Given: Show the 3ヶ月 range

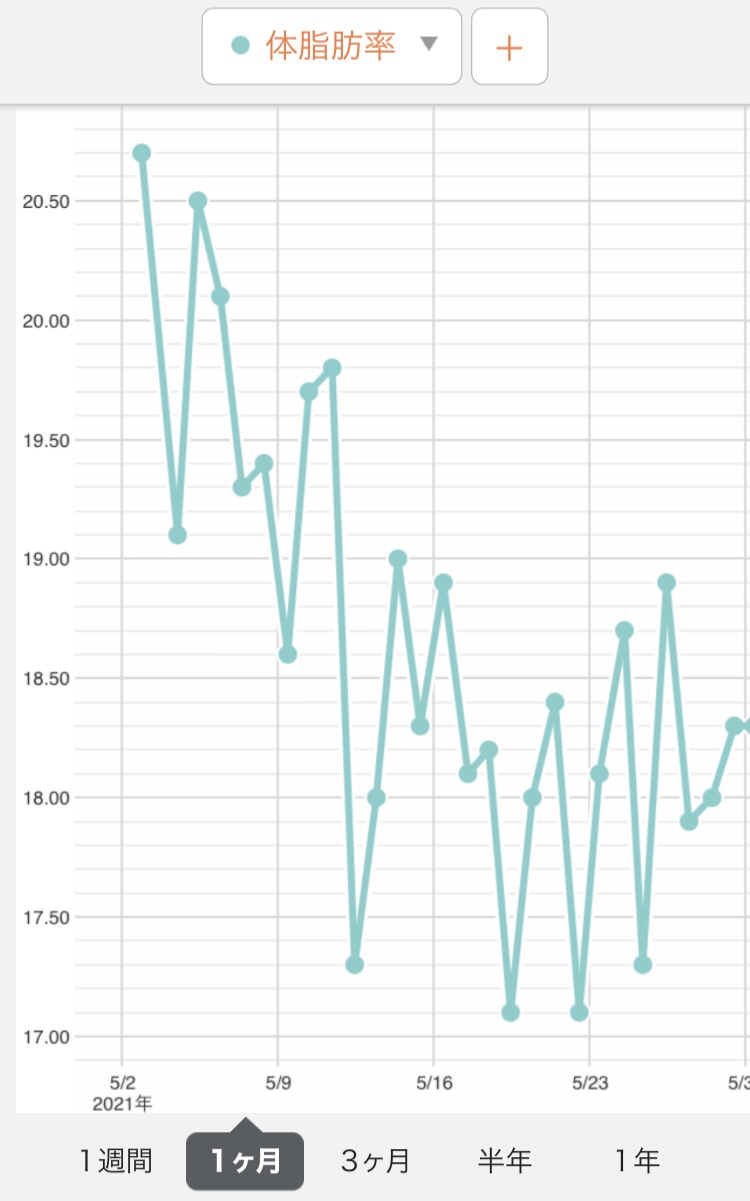Looking at the screenshot, I should coord(375,1161).
